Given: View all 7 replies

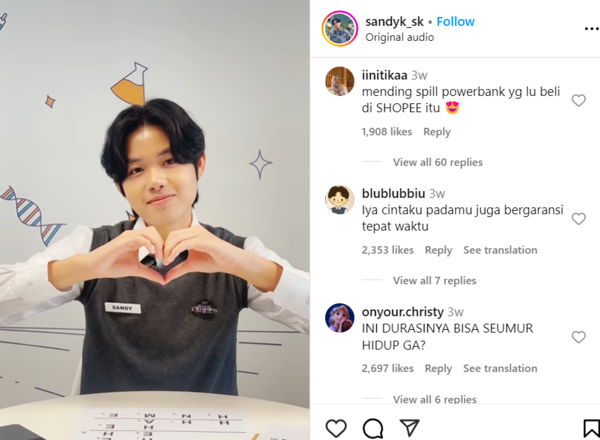Looking at the screenshot, I should coord(434,280).
